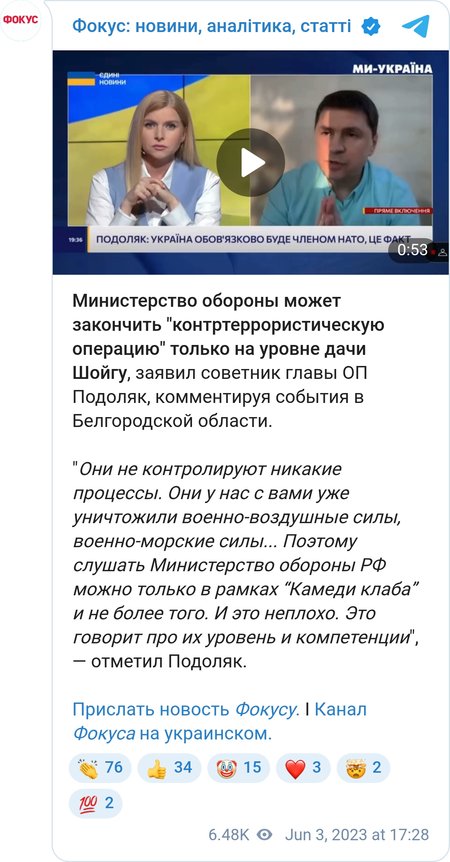
Task: Choose the exploding head reaction (2)
Action: (x=363, y=768)
